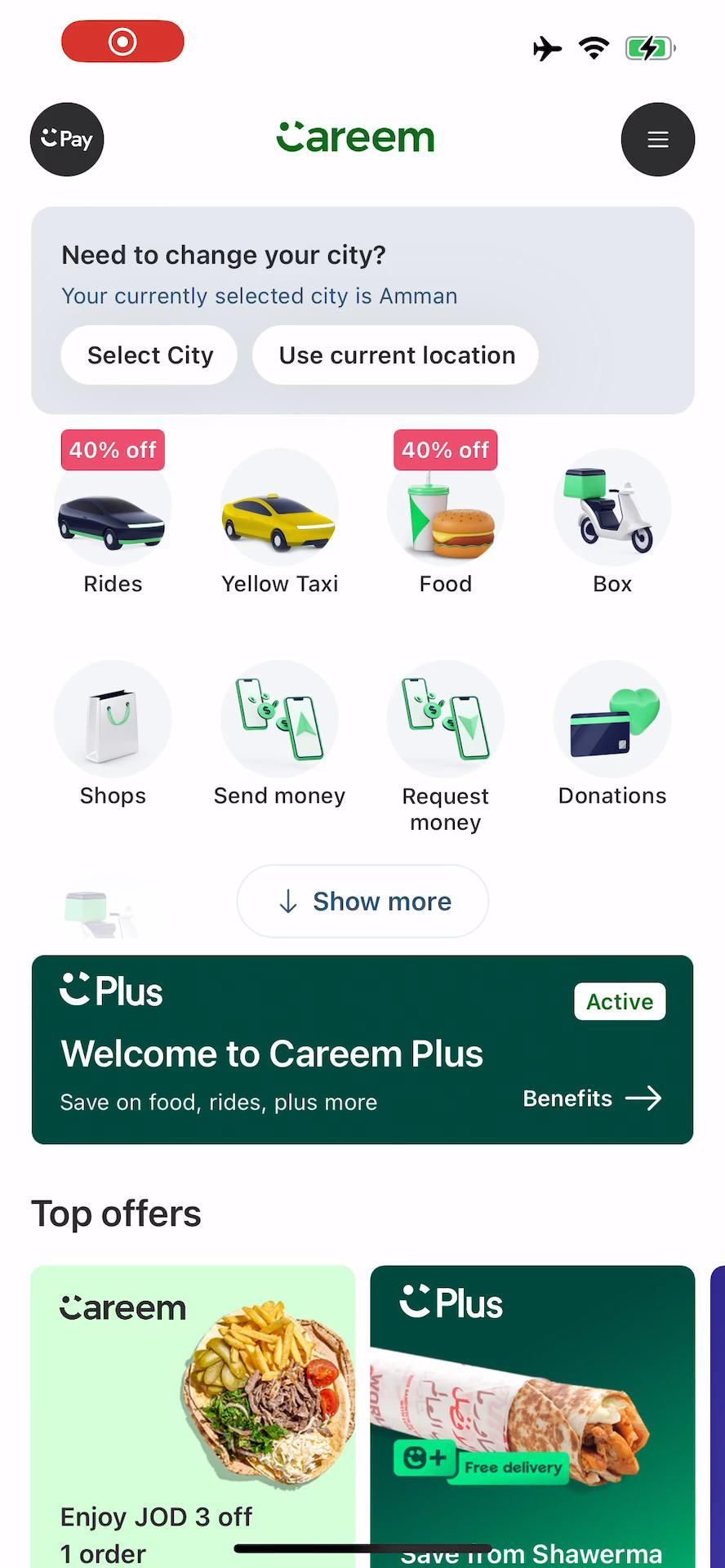725x1568 pixels.
Task: Choose Use current location
Action: pos(396,355)
